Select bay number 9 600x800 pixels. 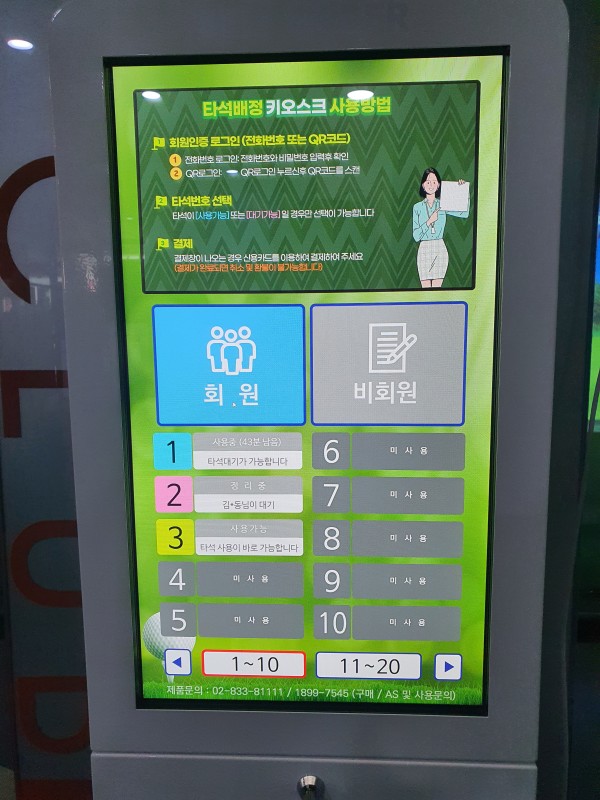point(388,580)
